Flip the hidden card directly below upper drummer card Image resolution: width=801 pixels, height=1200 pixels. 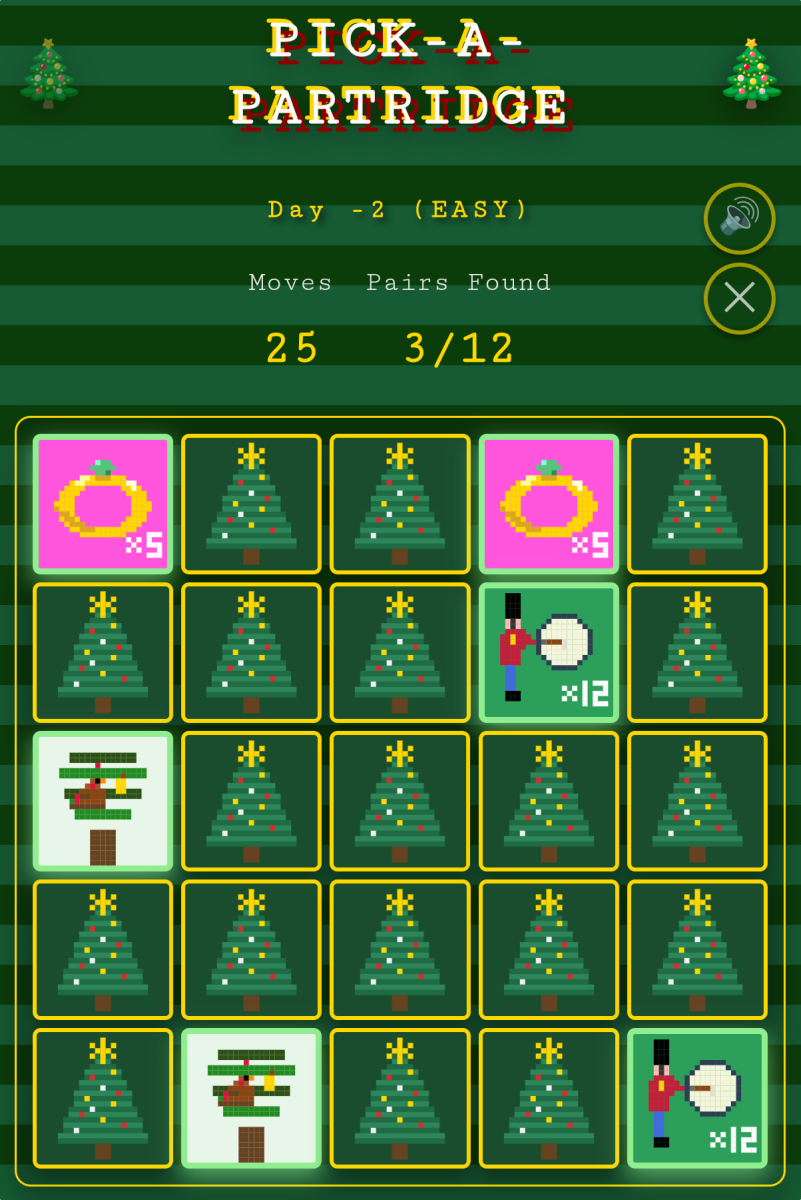point(549,801)
